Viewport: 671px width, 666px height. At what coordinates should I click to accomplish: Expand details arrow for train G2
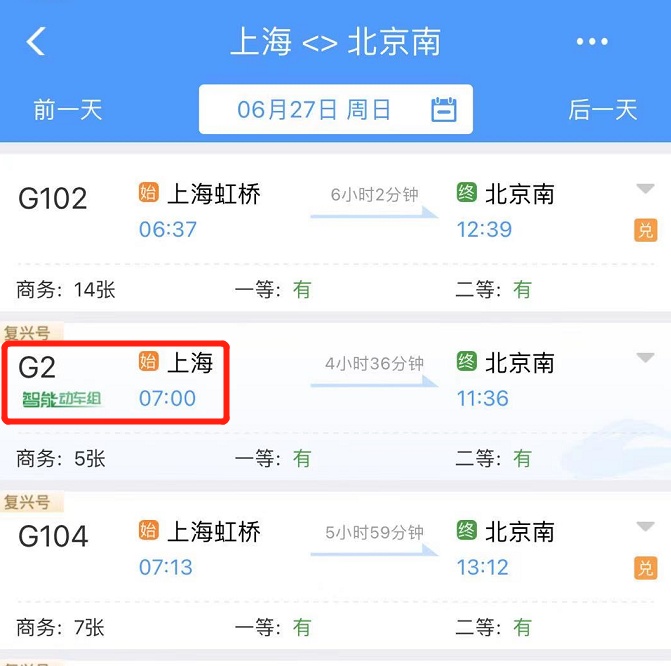(x=645, y=358)
